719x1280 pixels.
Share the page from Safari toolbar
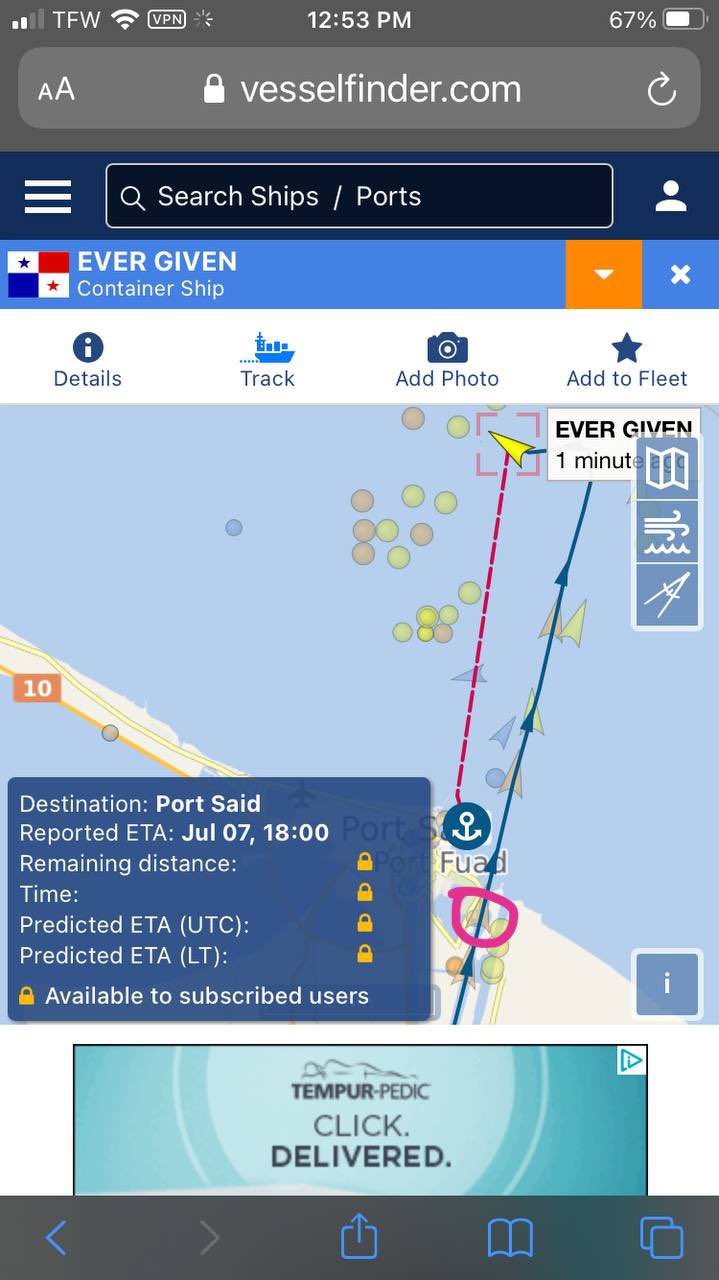(x=359, y=1237)
